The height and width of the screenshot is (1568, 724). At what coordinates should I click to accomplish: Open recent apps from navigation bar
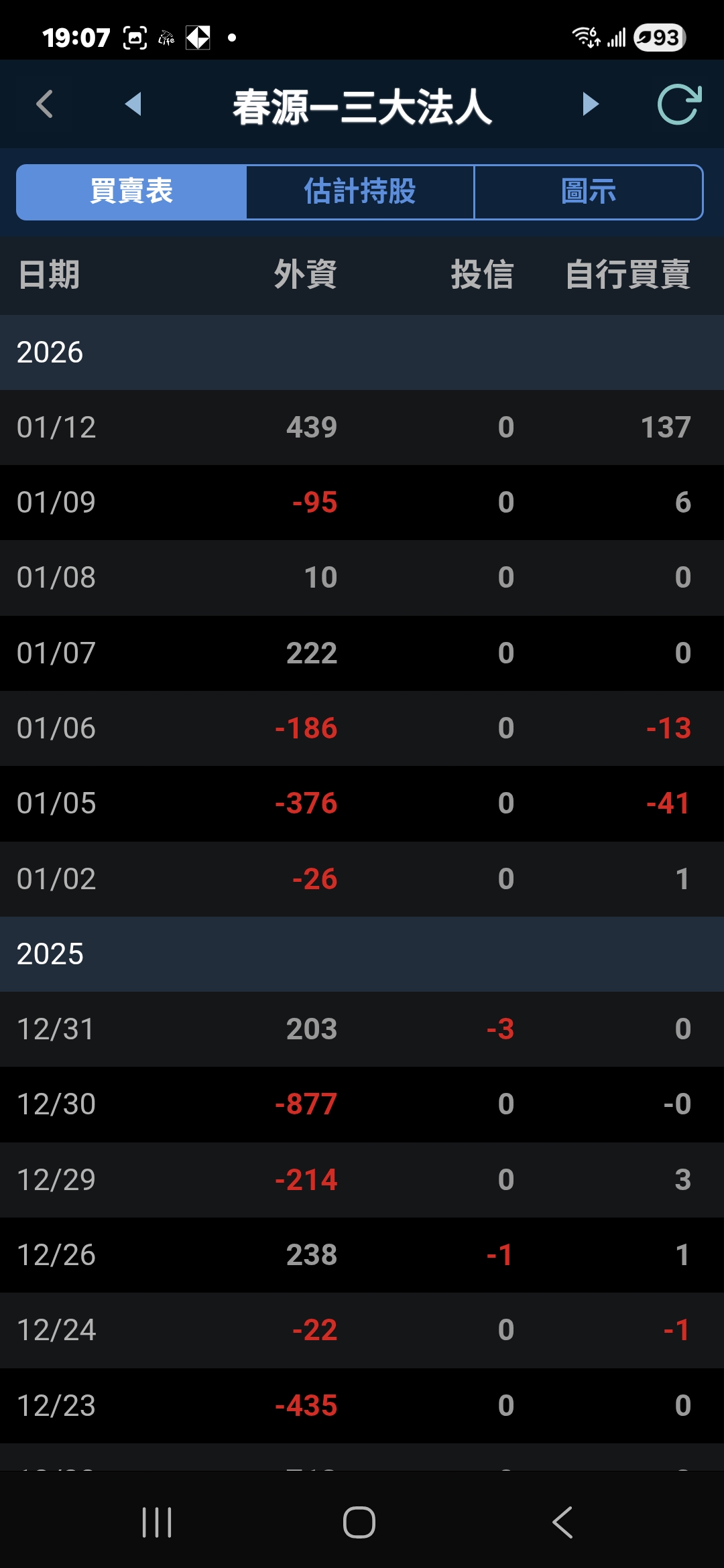click(x=157, y=1522)
